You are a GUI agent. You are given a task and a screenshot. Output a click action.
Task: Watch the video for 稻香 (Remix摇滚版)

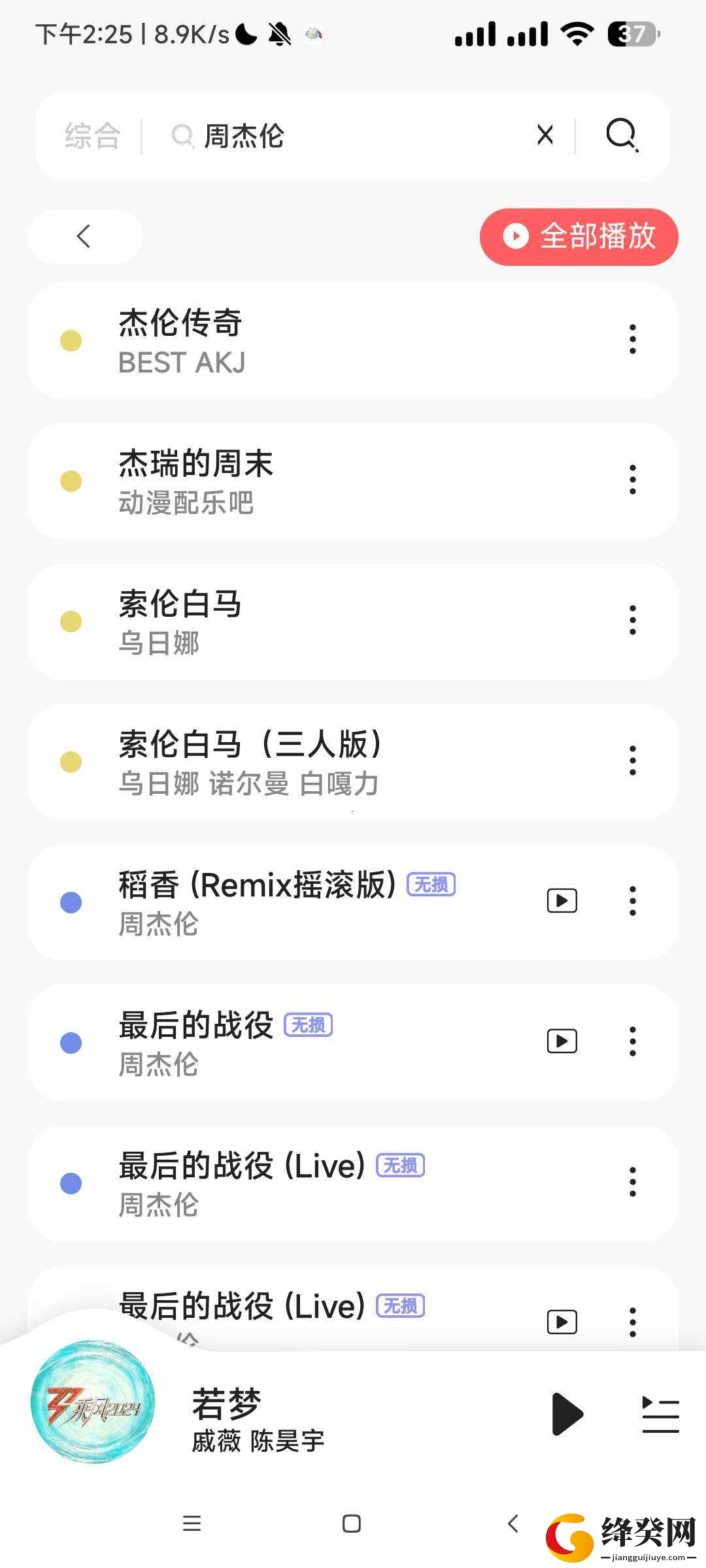click(x=562, y=901)
